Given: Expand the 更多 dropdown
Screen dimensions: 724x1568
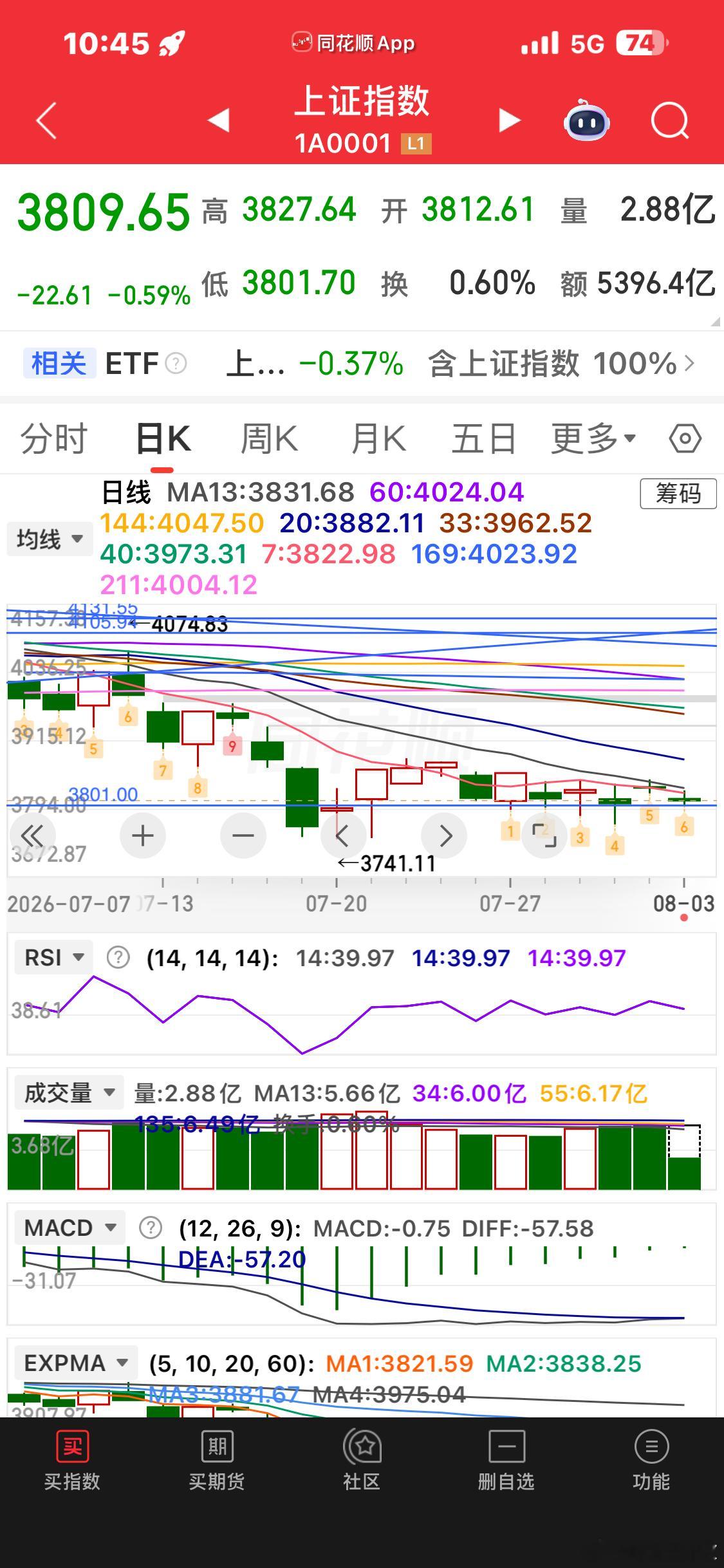Looking at the screenshot, I should click(x=593, y=439).
